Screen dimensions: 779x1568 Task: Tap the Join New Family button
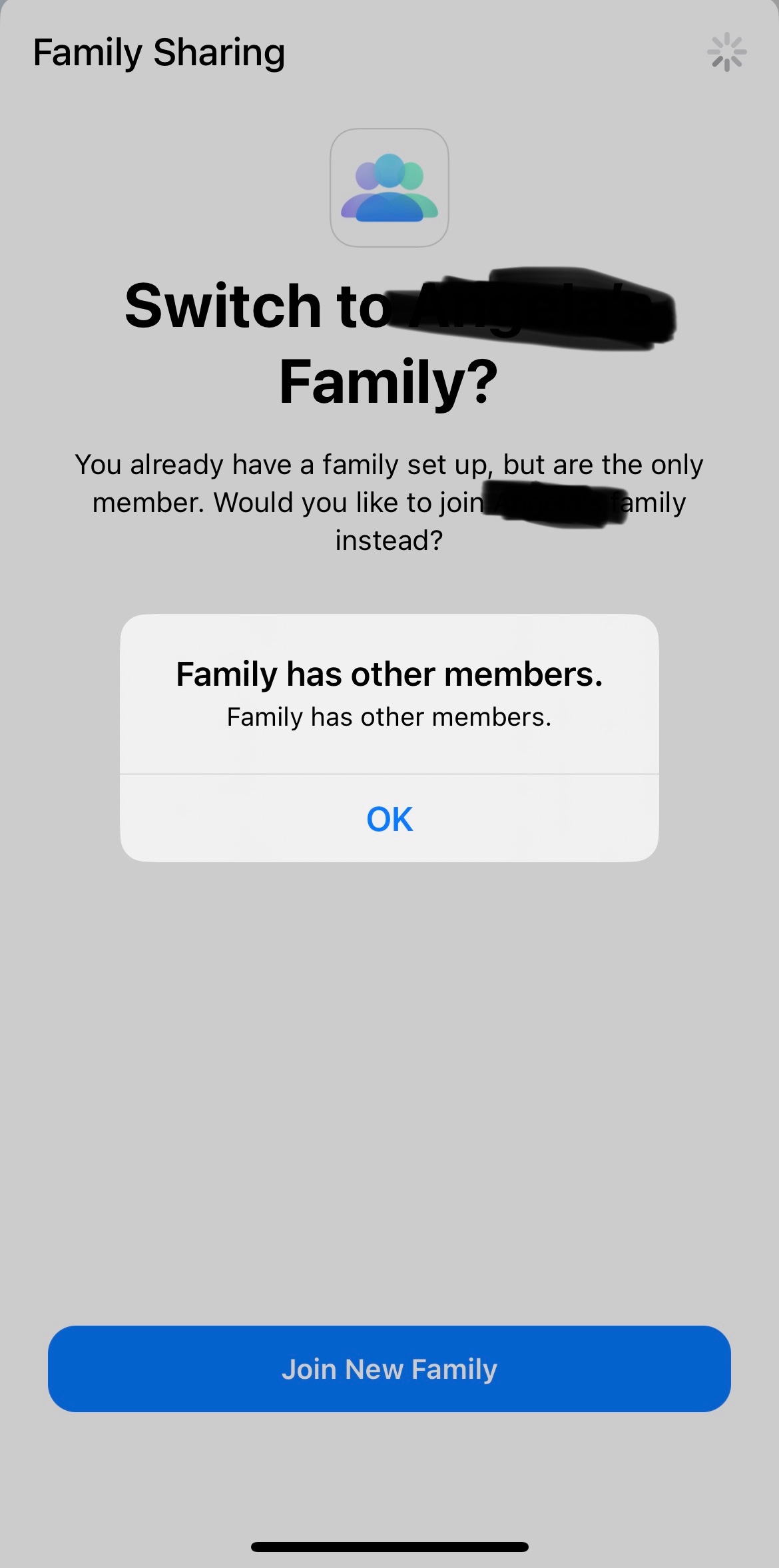389,1369
